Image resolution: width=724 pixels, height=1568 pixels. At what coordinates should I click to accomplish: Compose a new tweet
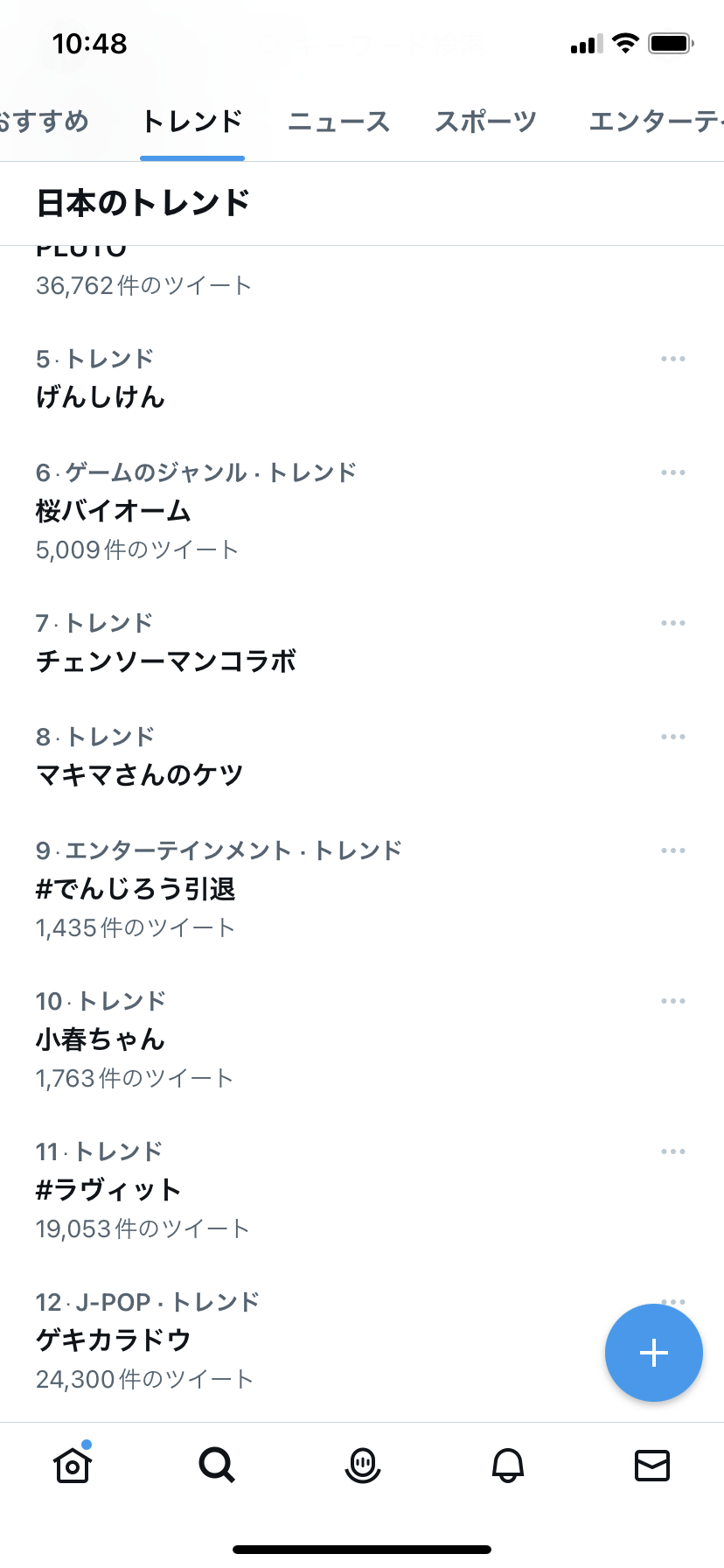(x=654, y=1353)
